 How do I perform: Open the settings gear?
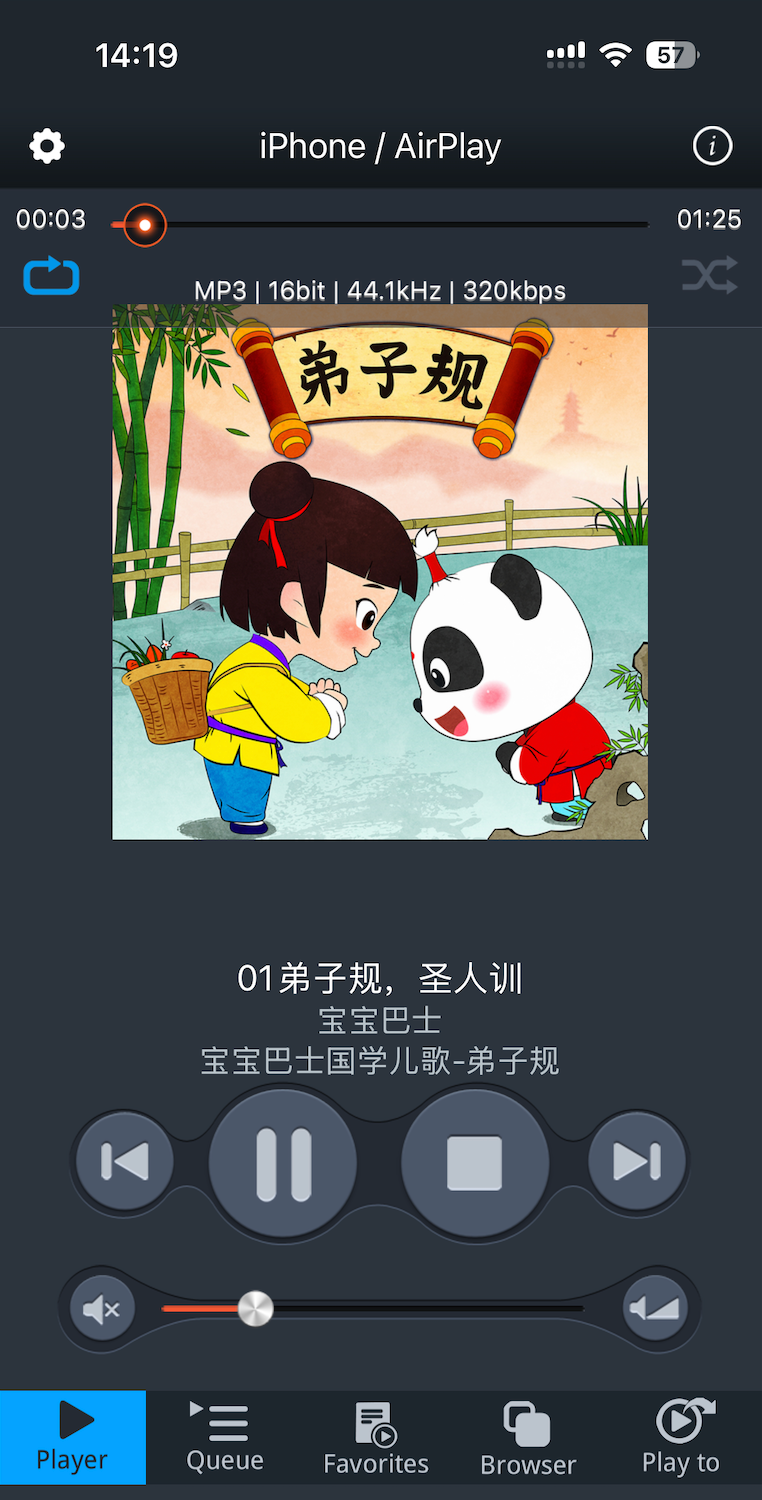click(x=47, y=147)
